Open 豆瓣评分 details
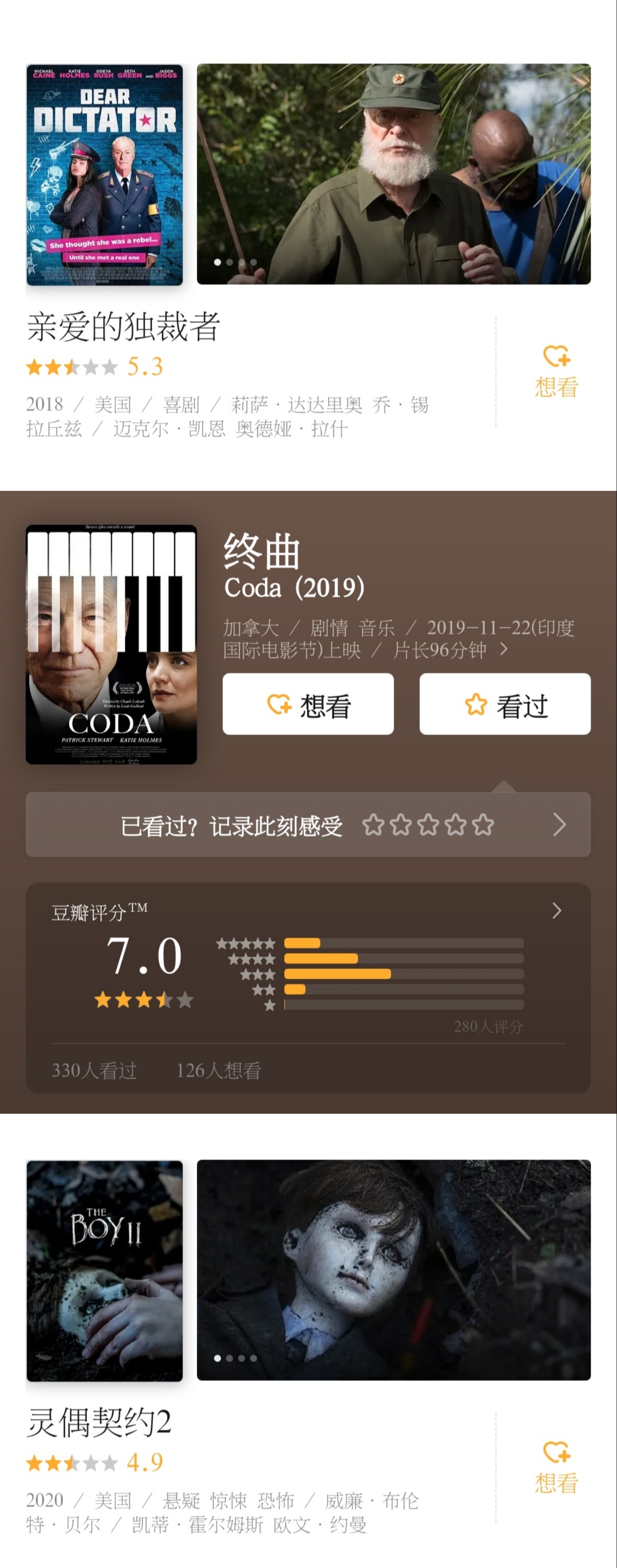Viewport: 617px width, 1568px height. pos(556,911)
